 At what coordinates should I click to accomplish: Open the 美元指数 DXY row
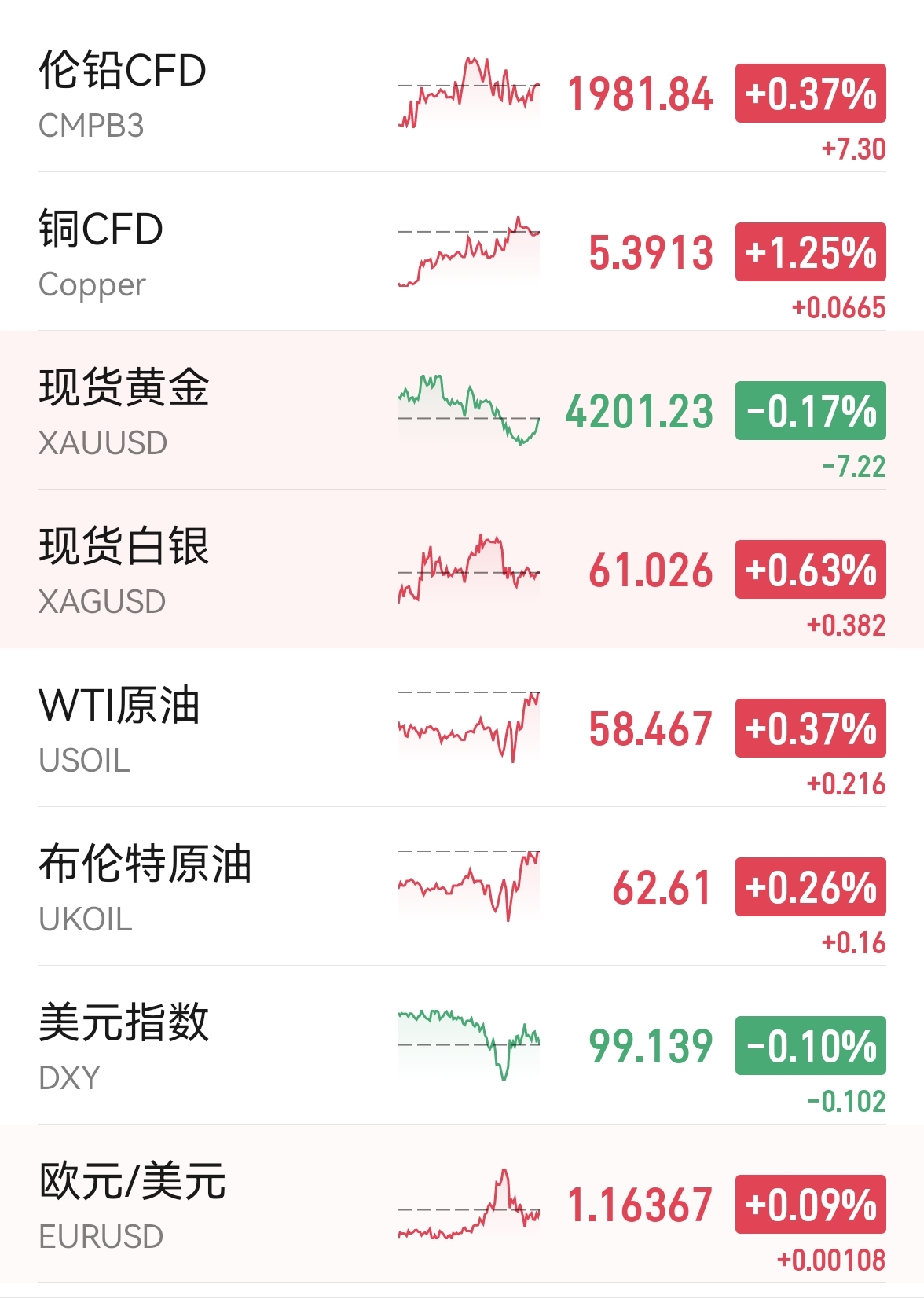pos(462,1045)
